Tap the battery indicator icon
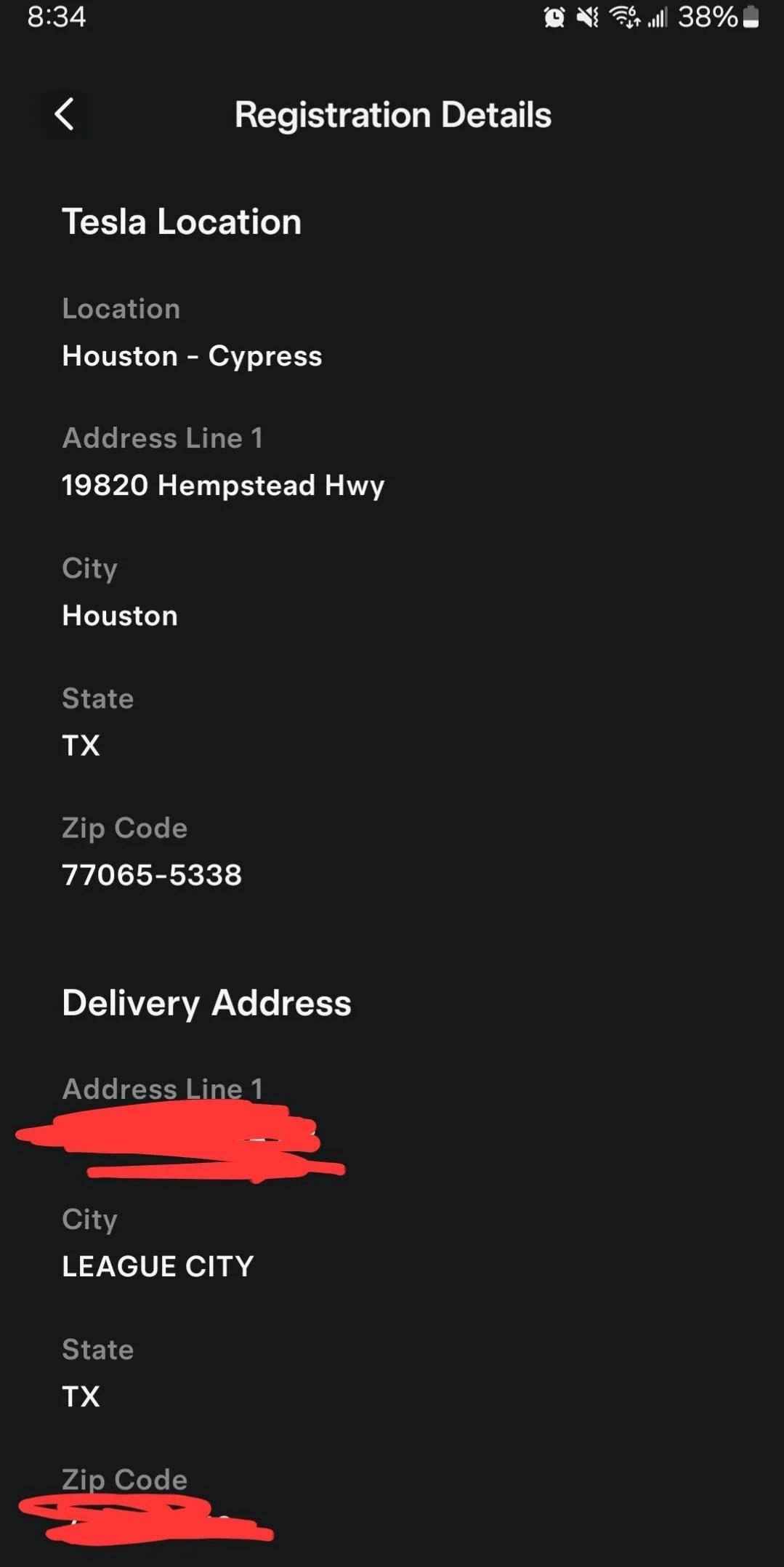784x1567 pixels. (x=751, y=18)
